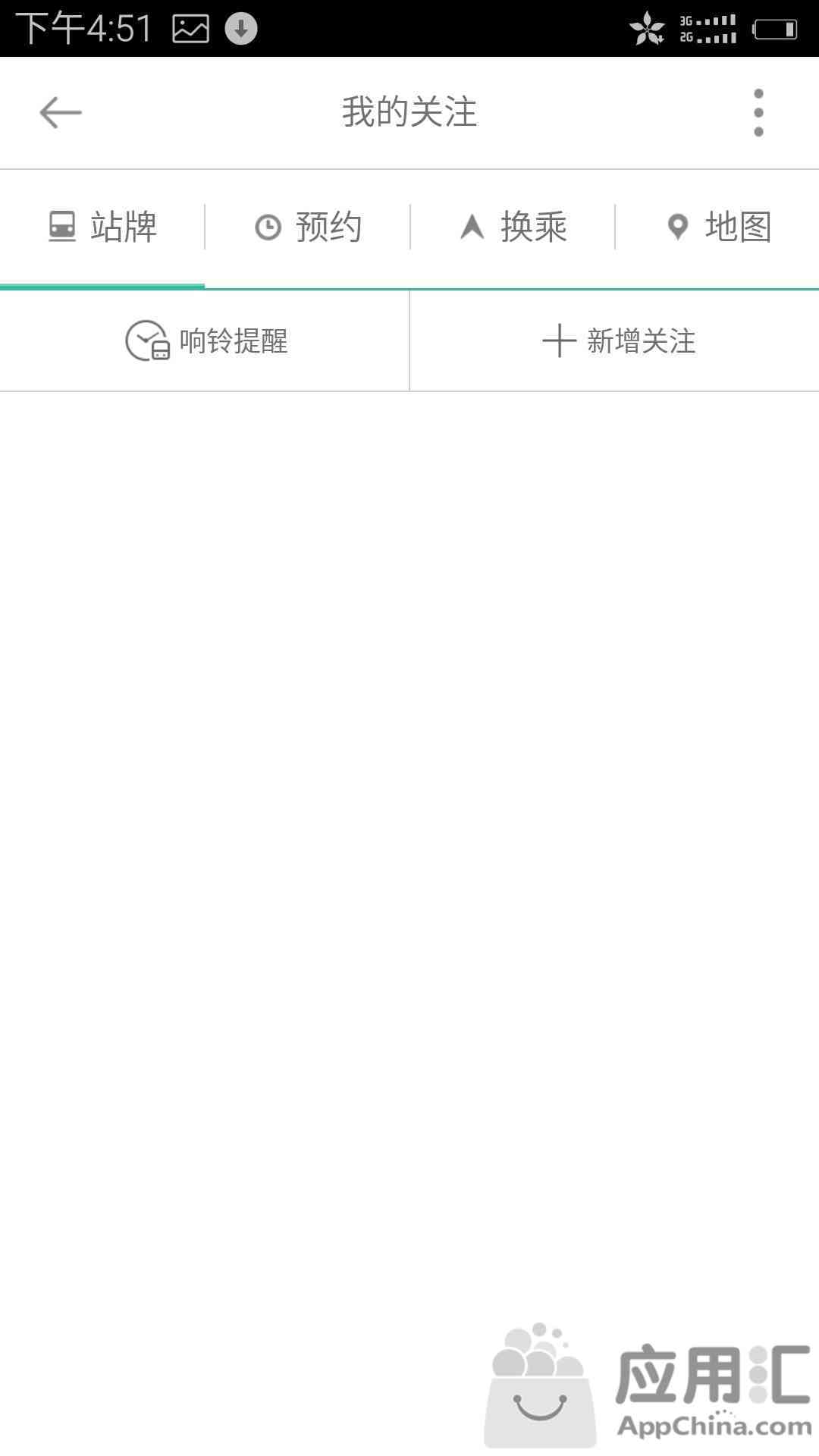Screen dimensions: 819x1456
Task: Open the 地图 tab
Action: coord(717,227)
